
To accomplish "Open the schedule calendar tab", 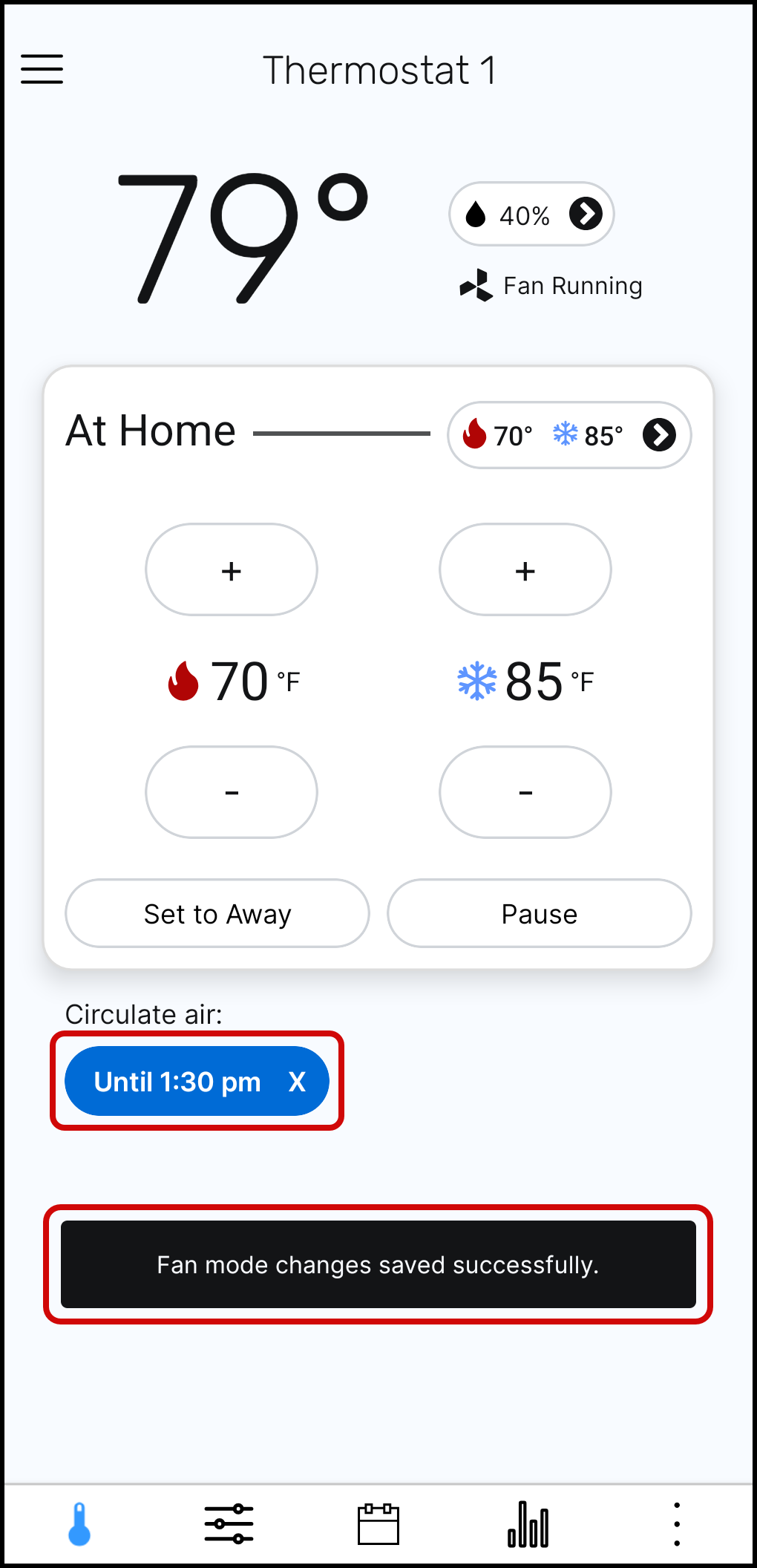I will pyautogui.click(x=378, y=1524).
